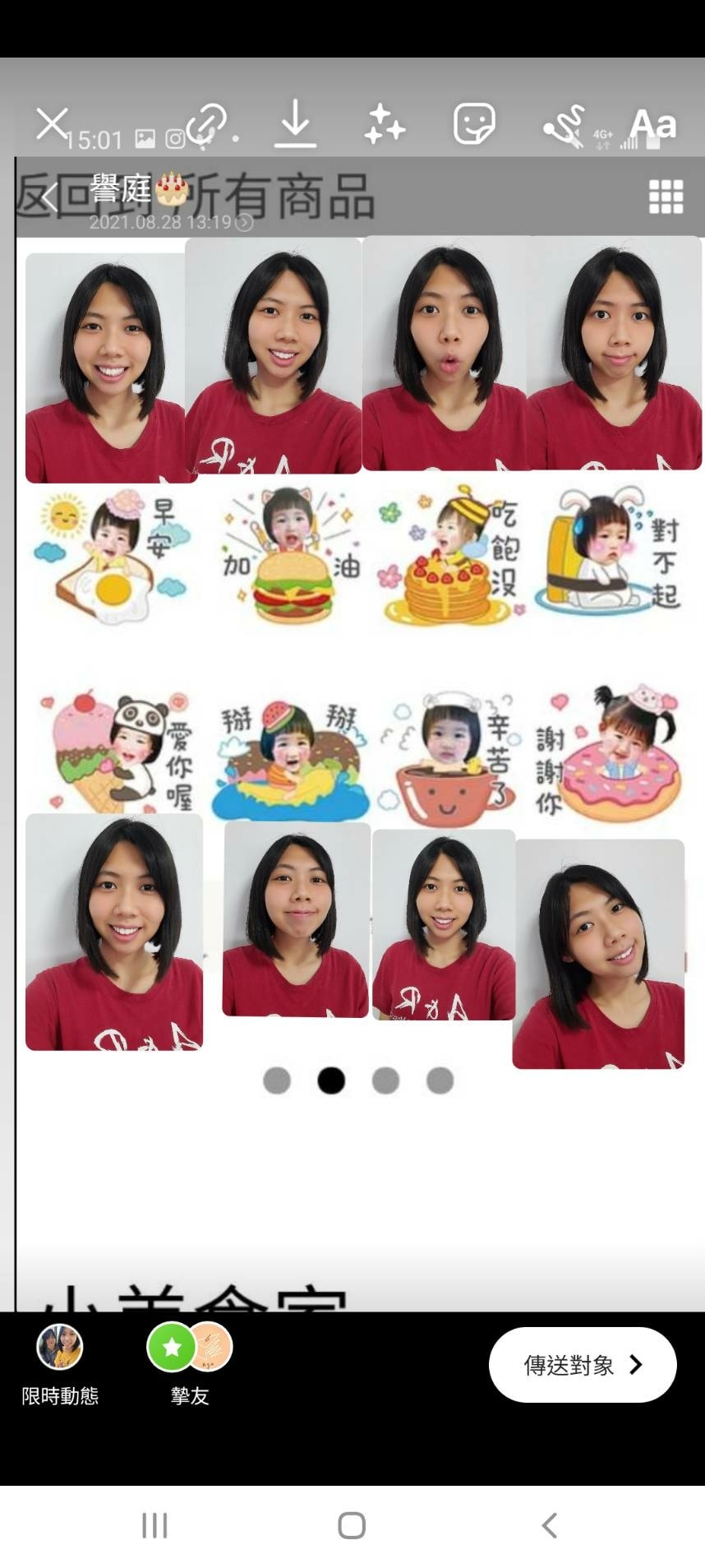Image resolution: width=705 pixels, height=1568 pixels.
Task: Download the story image
Action: (295, 124)
